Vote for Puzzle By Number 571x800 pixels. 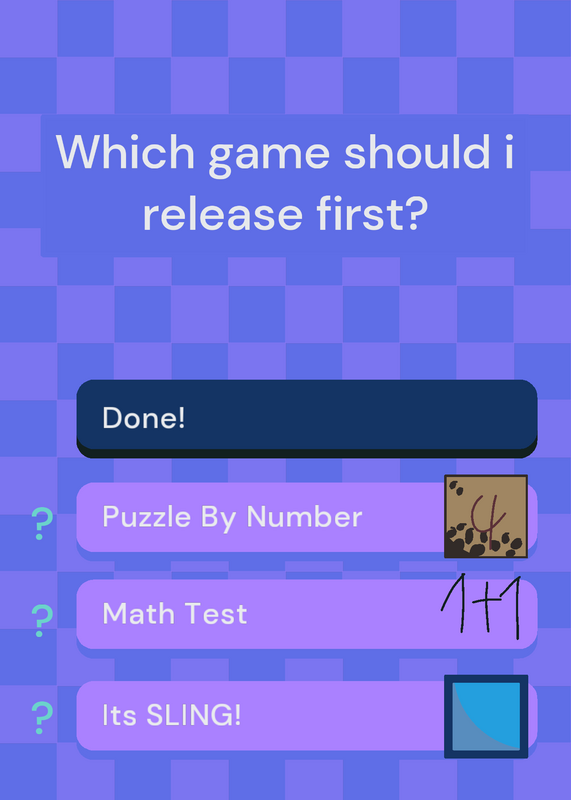[307, 517]
